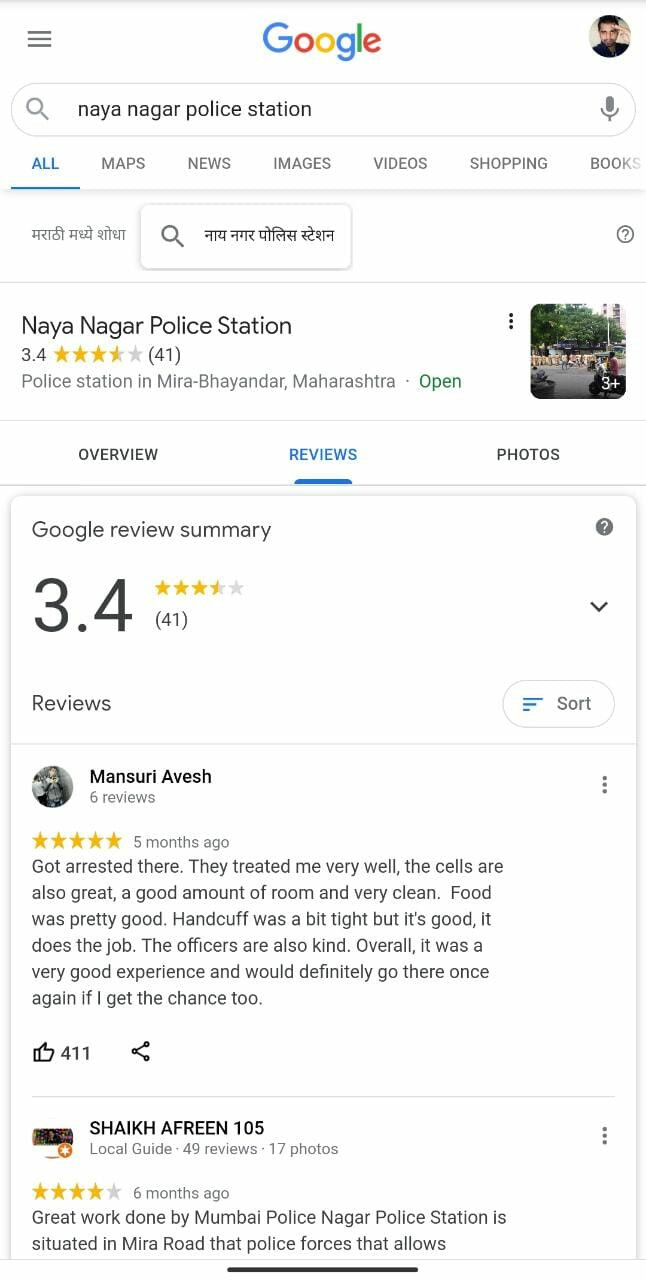Like Mansuri Avesh's review
This screenshot has width=646, height=1280.
[x=45, y=1052]
